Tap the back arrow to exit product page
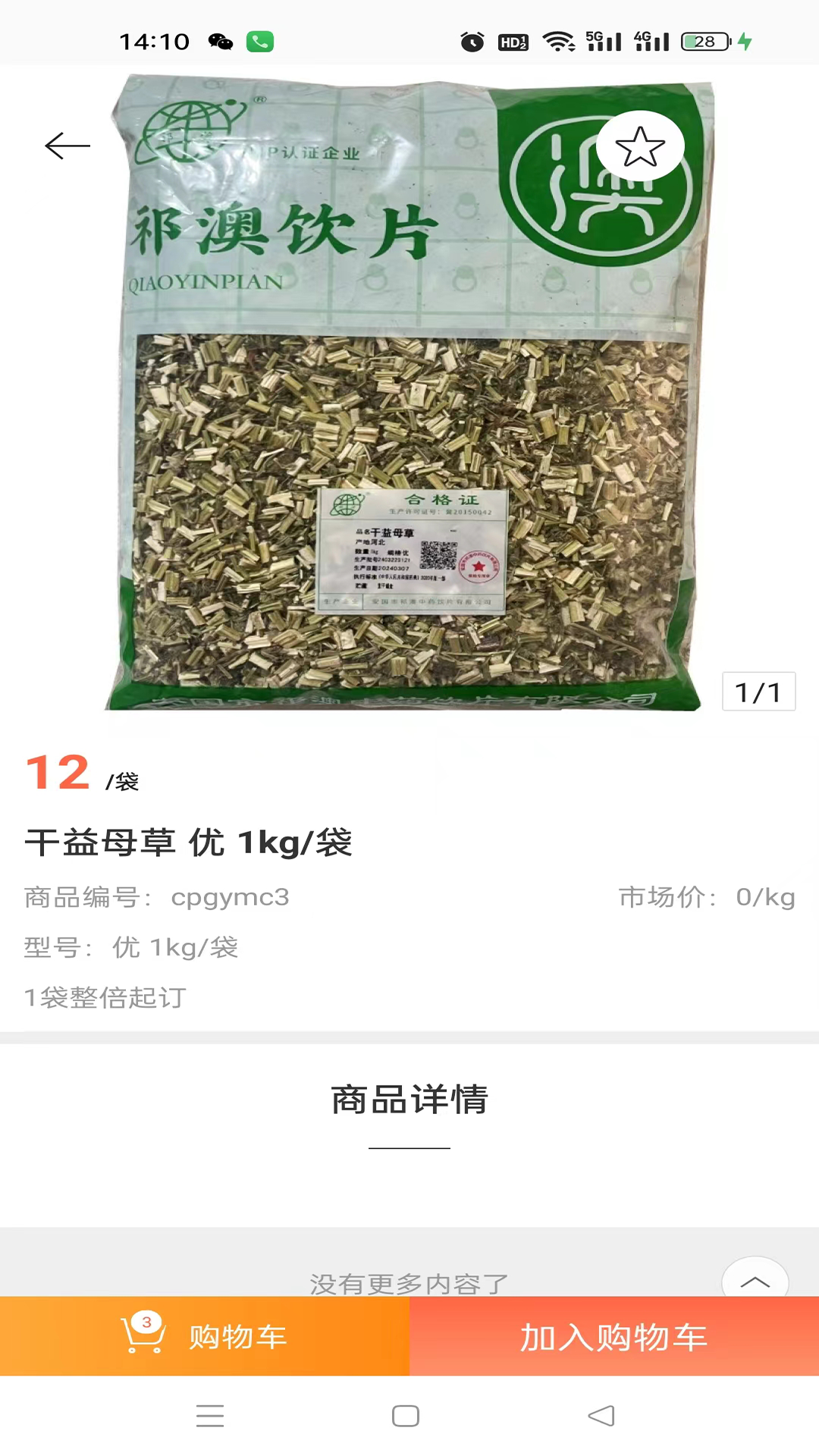Viewport: 819px width, 1456px height. pyautogui.click(x=66, y=146)
